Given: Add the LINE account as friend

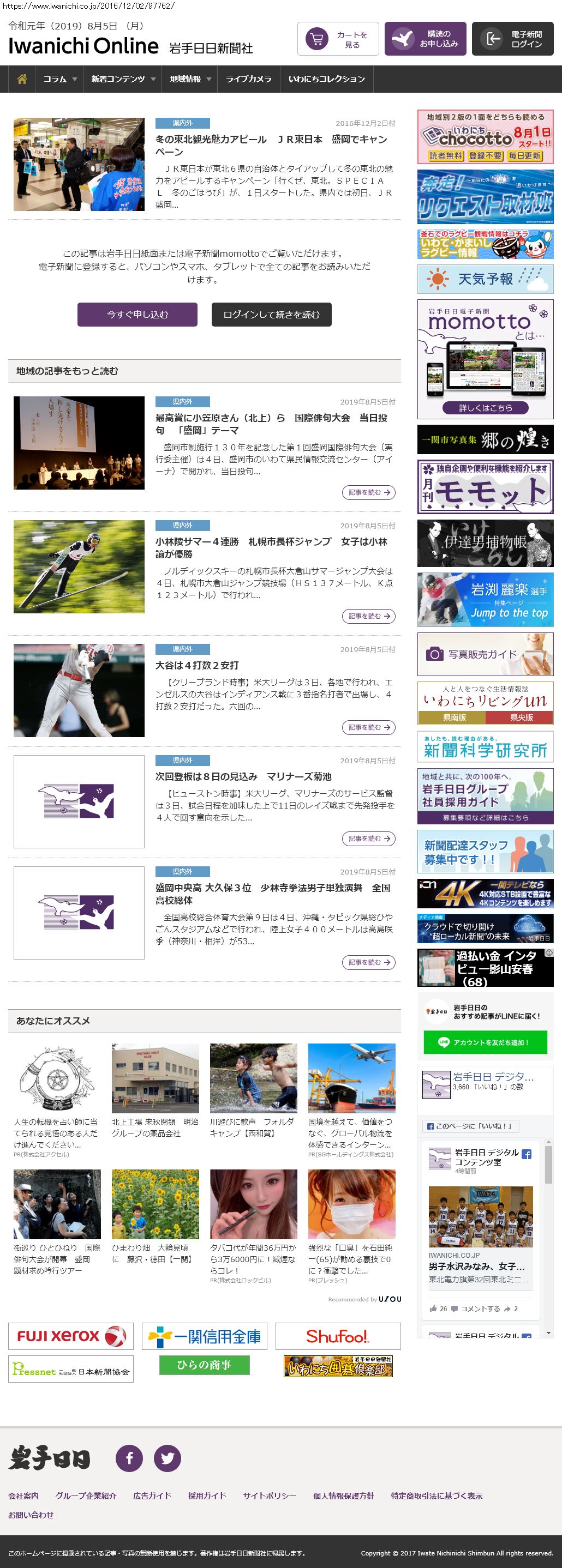Looking at the screenshot, I should 485,1042.
